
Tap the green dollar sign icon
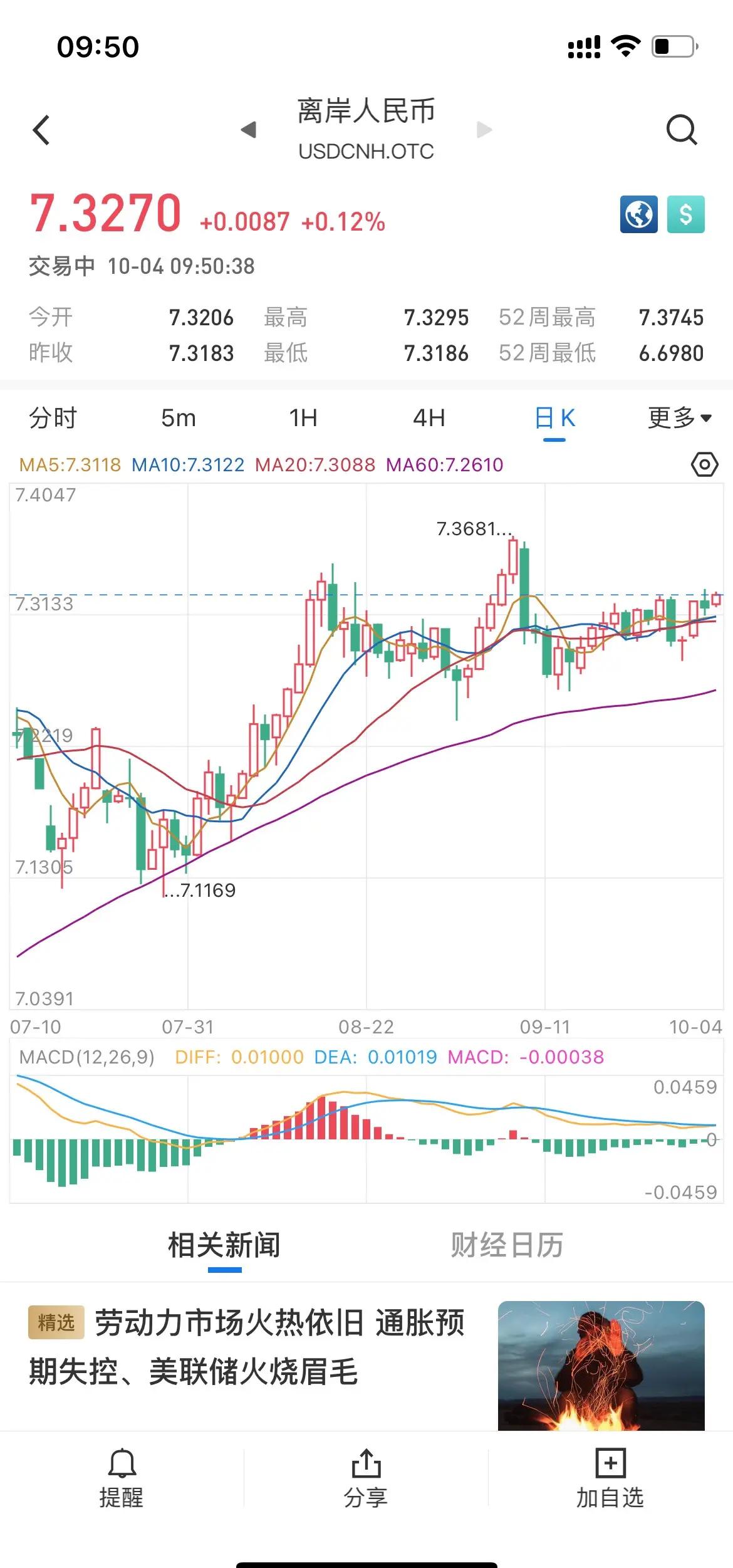coord(685,214)
